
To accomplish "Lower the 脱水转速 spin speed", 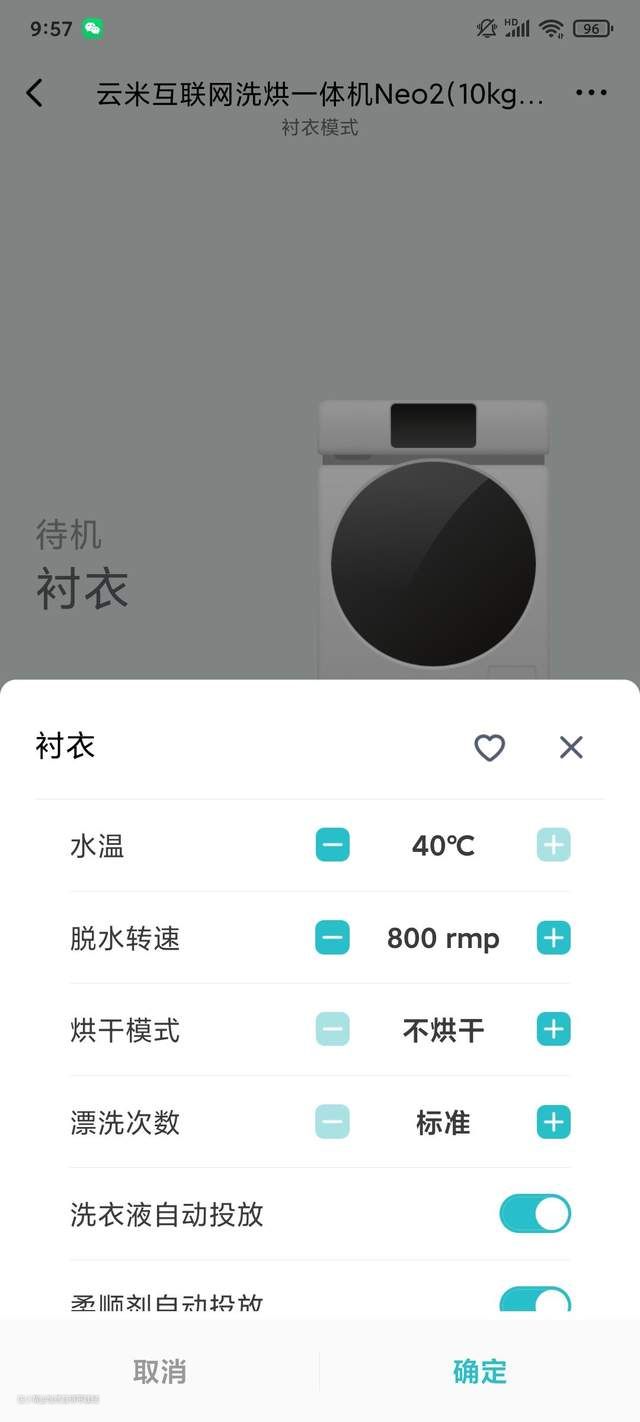I will coord(333,938).
